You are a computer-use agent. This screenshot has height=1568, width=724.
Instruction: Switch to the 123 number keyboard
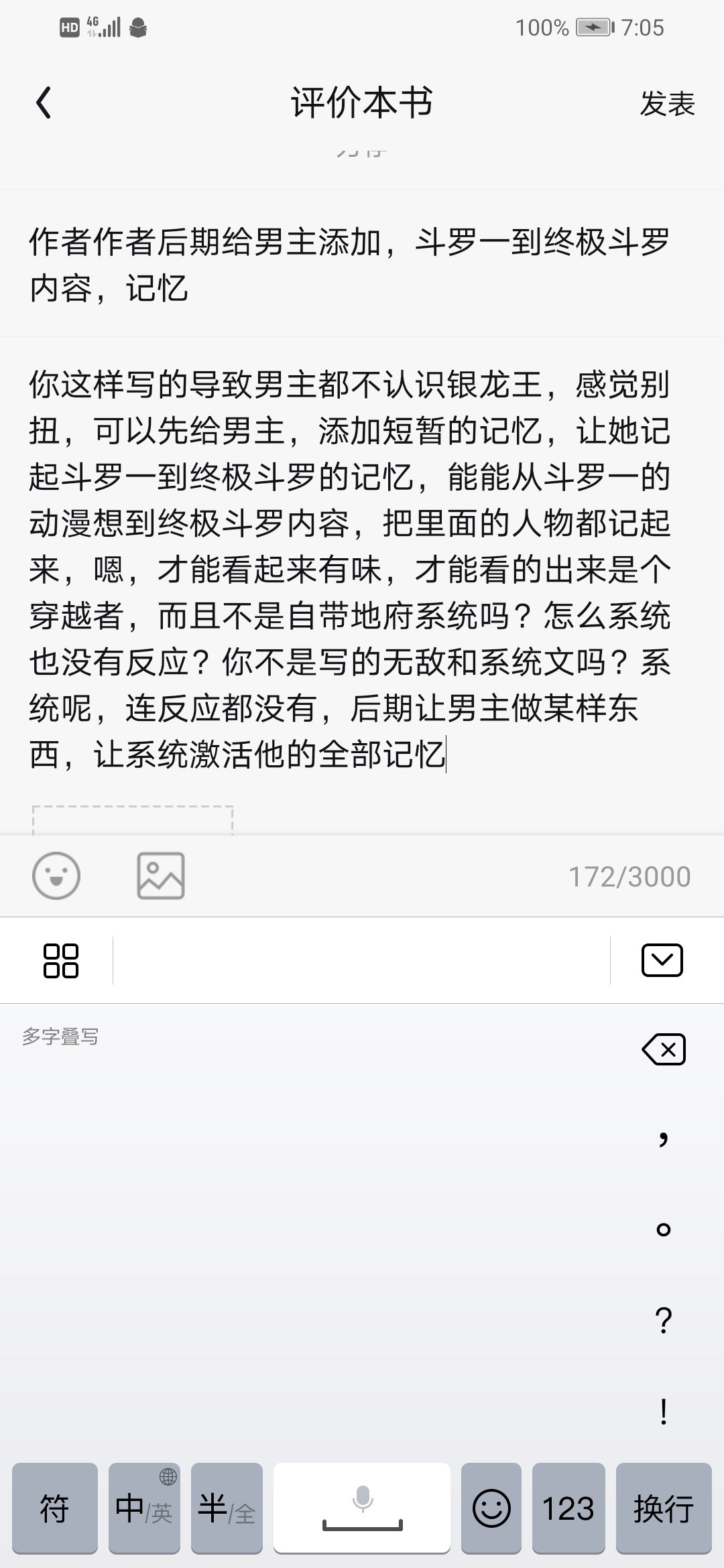(x=568, y=1509)
